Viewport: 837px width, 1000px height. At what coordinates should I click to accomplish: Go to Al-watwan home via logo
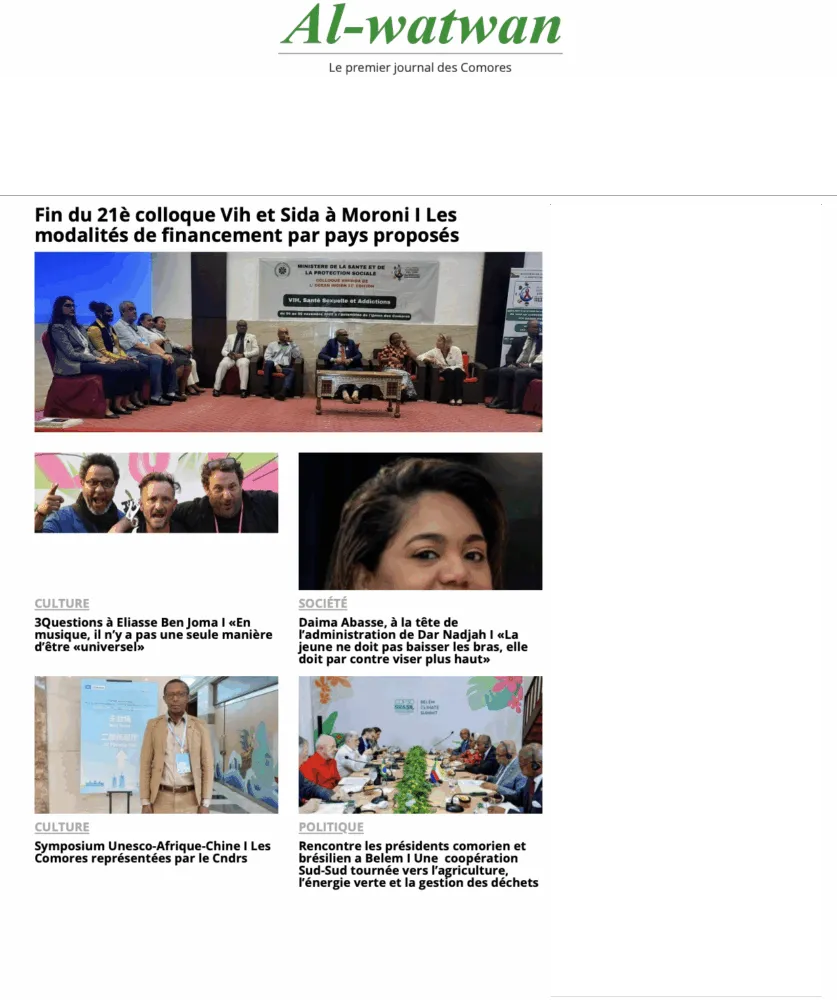click(420, 28)
